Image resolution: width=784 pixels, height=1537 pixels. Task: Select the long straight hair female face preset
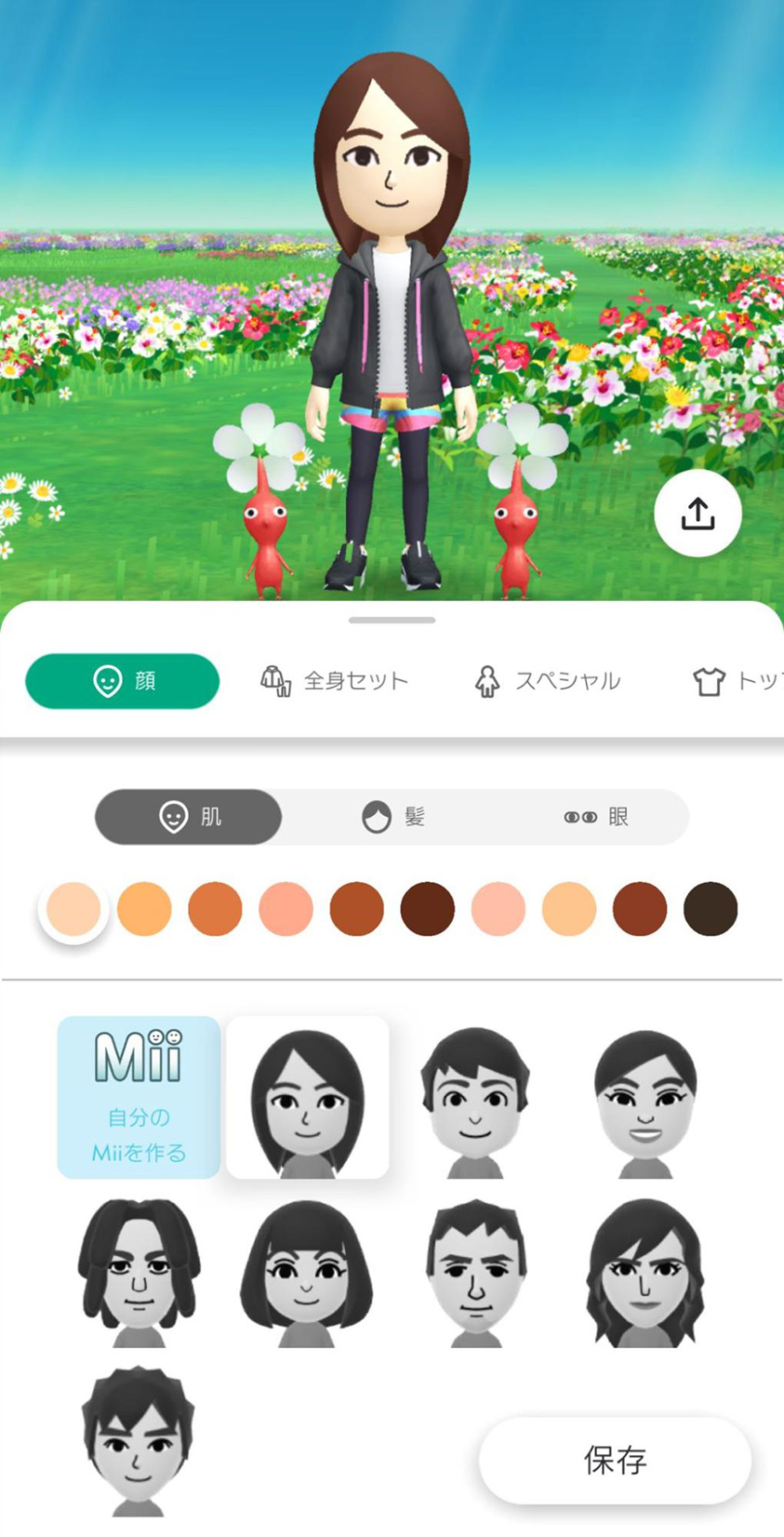click(x=307, y=1098)
